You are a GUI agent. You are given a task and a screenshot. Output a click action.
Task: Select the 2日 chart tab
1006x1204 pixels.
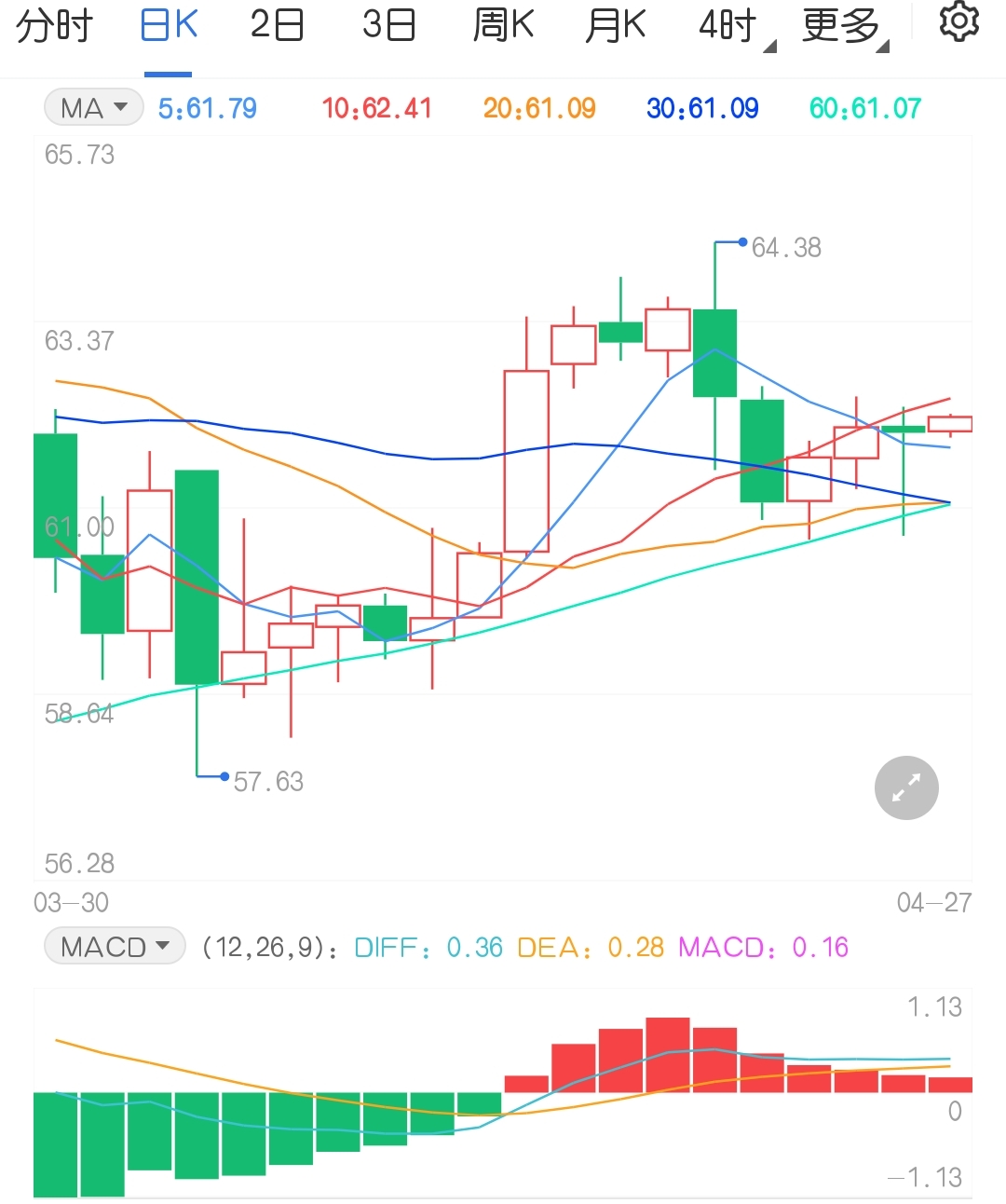pyautogui.click(x=276, y=25)
